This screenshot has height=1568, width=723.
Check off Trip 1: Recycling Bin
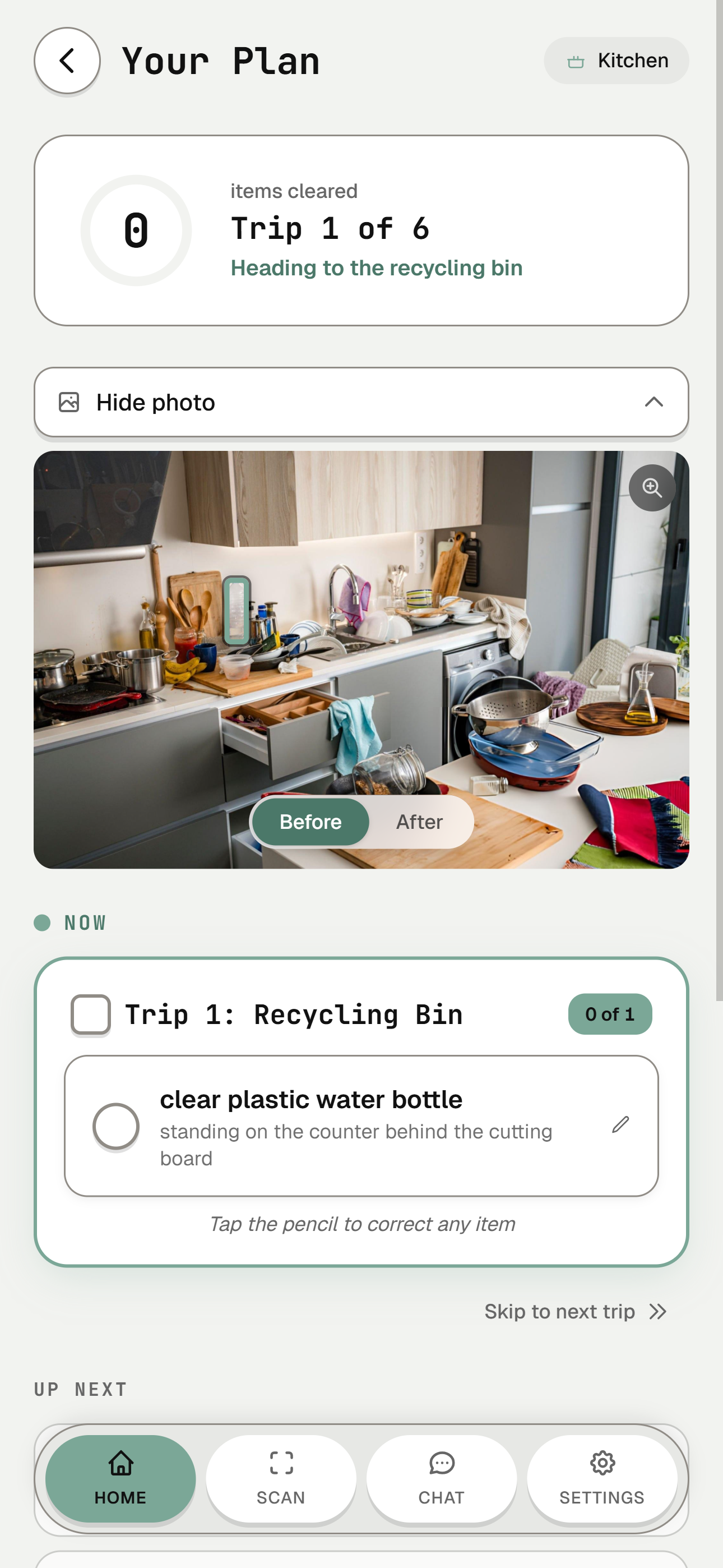click(91, 1014)
